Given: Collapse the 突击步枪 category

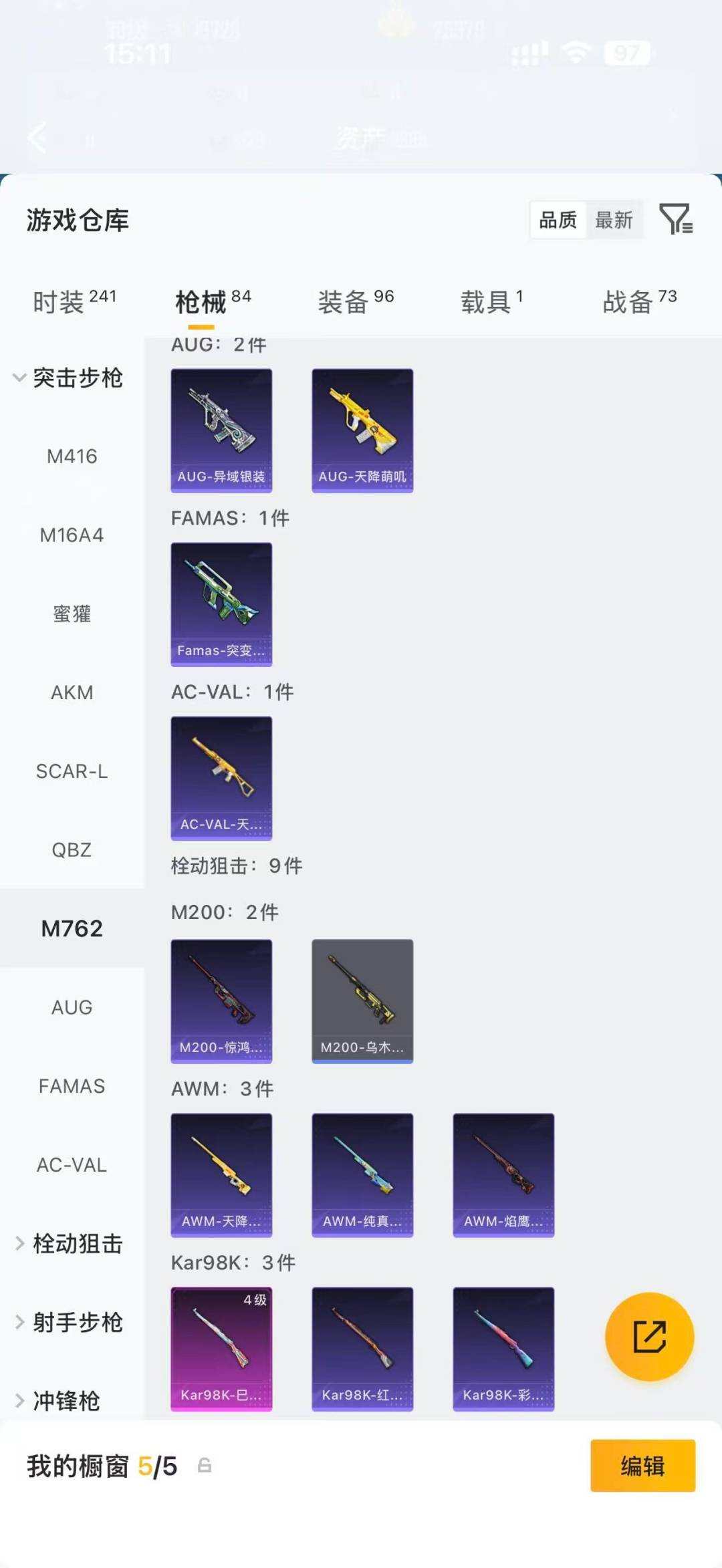Looking at the screenshot, I should 68,378.
